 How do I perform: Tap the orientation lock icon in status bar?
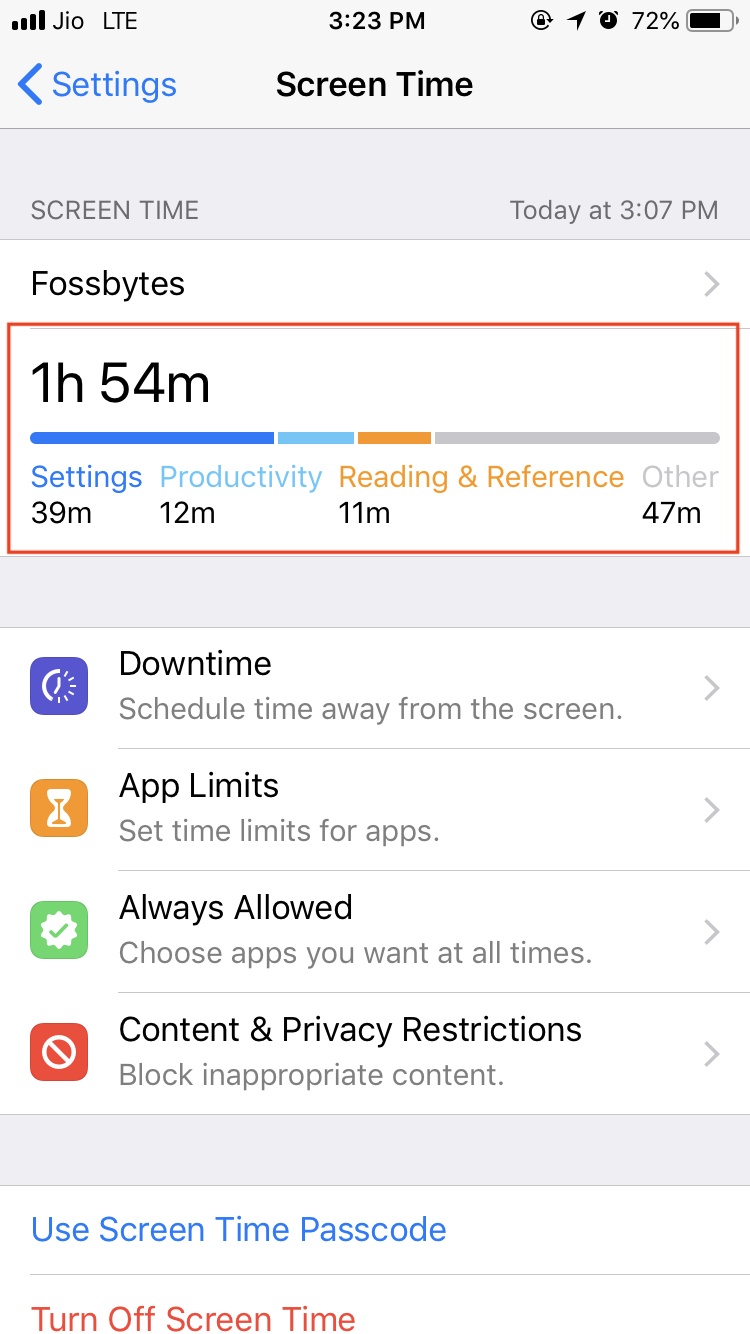pyautogui.click(x=541, y=20)
